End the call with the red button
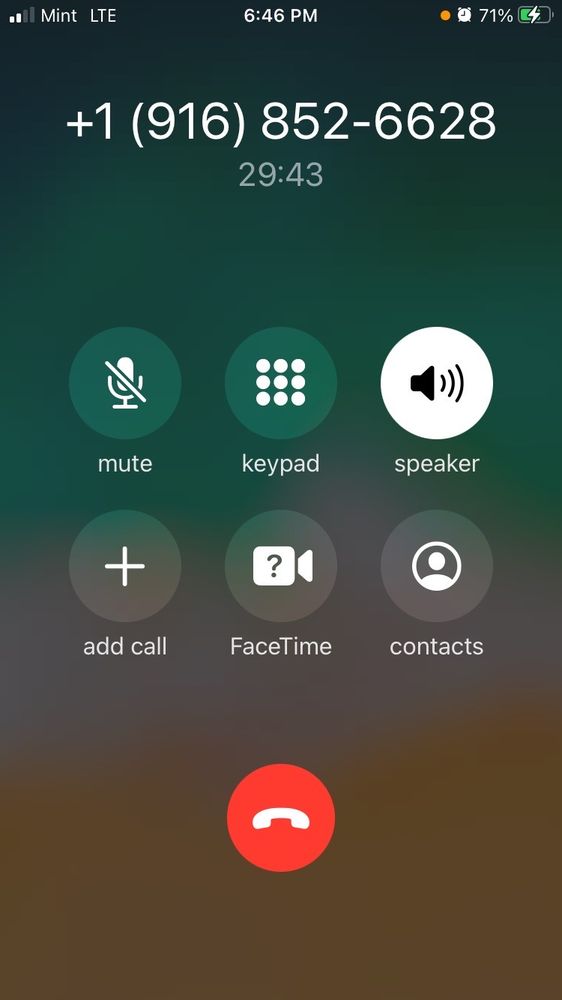Viewport: 562px width, 1000px height. click(281, 818)
